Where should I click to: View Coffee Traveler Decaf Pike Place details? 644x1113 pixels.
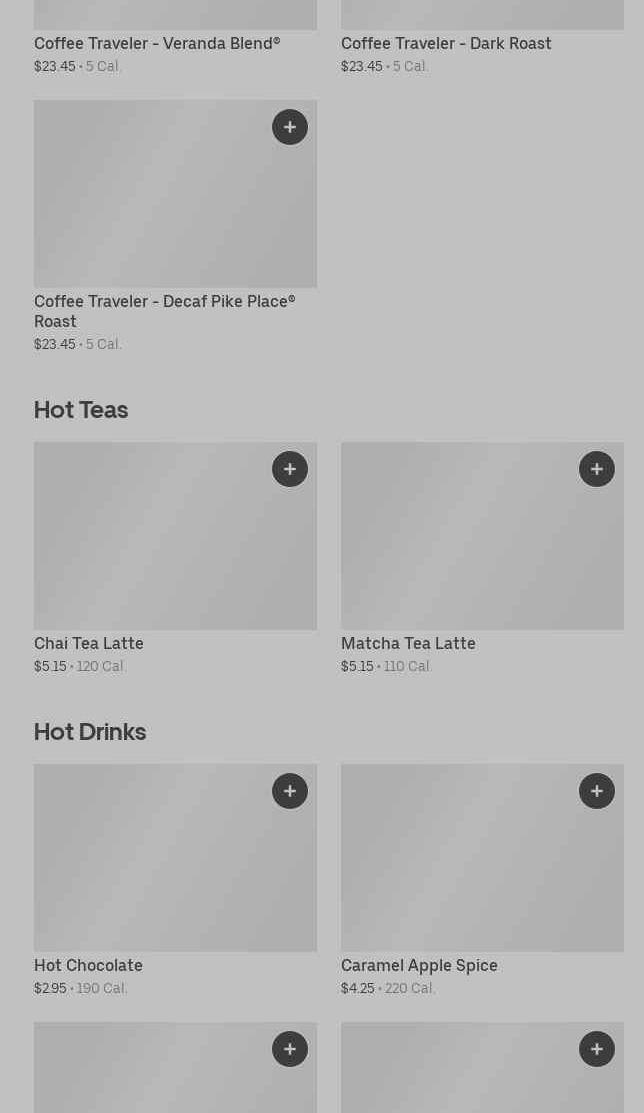tap(165, 310)
